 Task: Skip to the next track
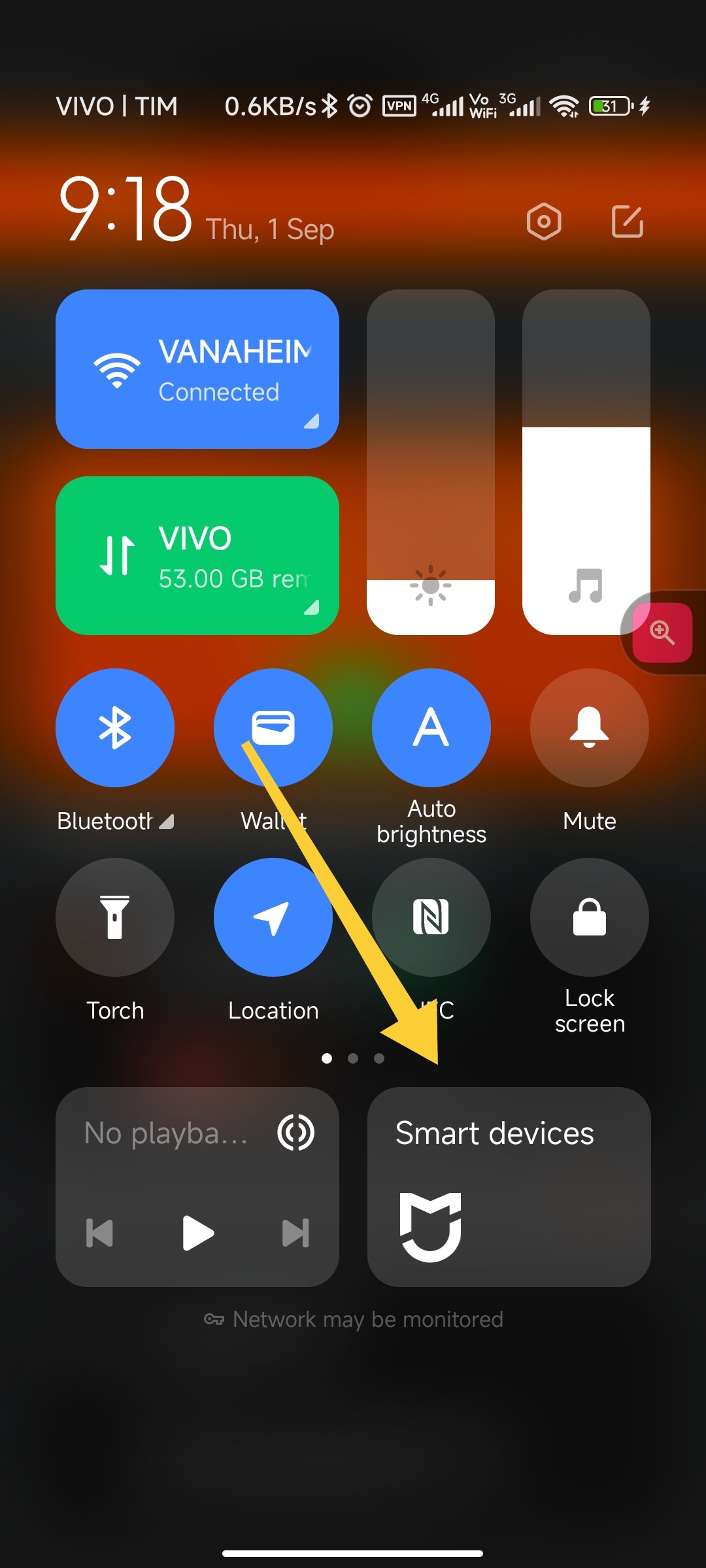pos(295,1233)
